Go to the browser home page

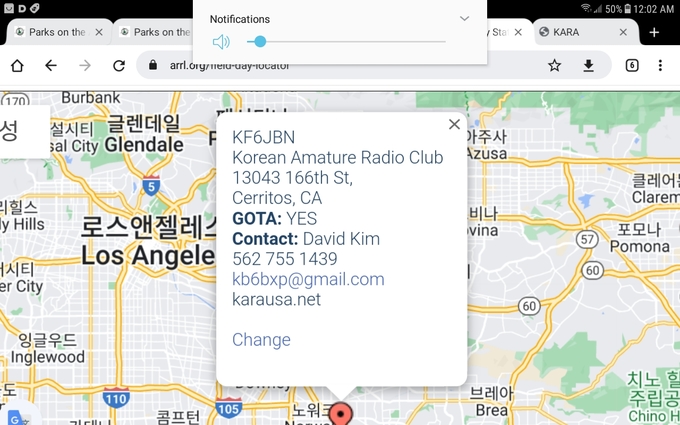17,66
